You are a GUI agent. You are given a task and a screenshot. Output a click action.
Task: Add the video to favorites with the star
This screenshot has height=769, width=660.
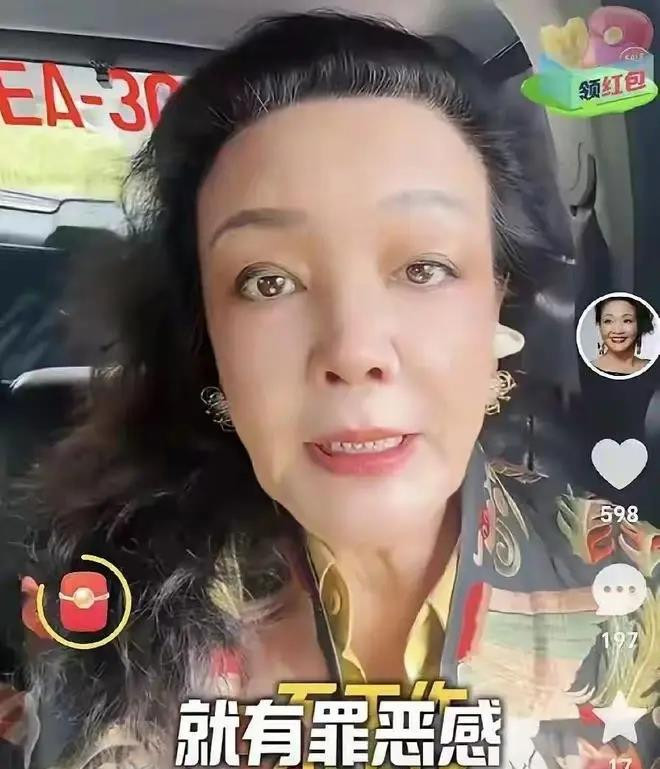point(620,716)
